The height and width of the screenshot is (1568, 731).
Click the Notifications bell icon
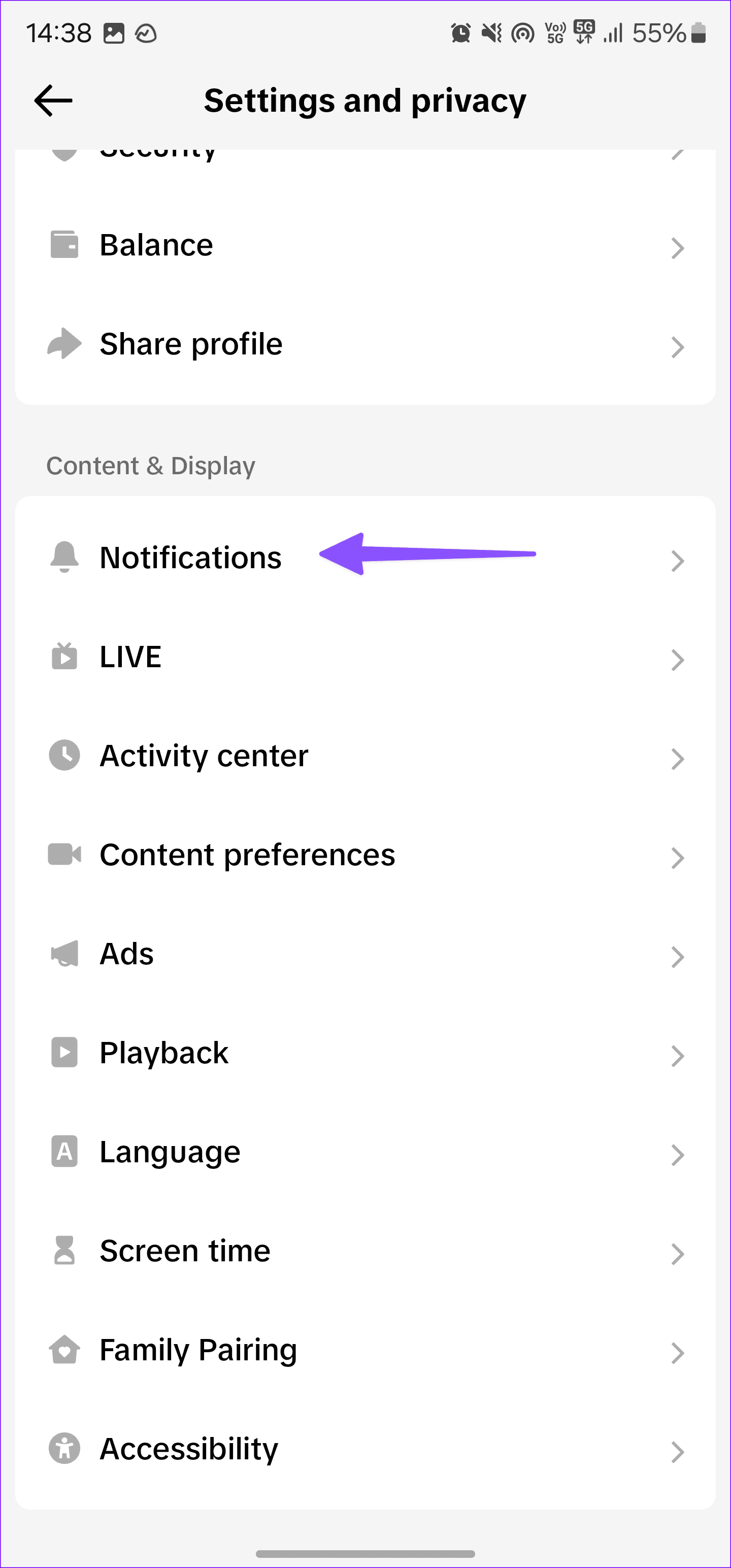click(x=64, y=558)
